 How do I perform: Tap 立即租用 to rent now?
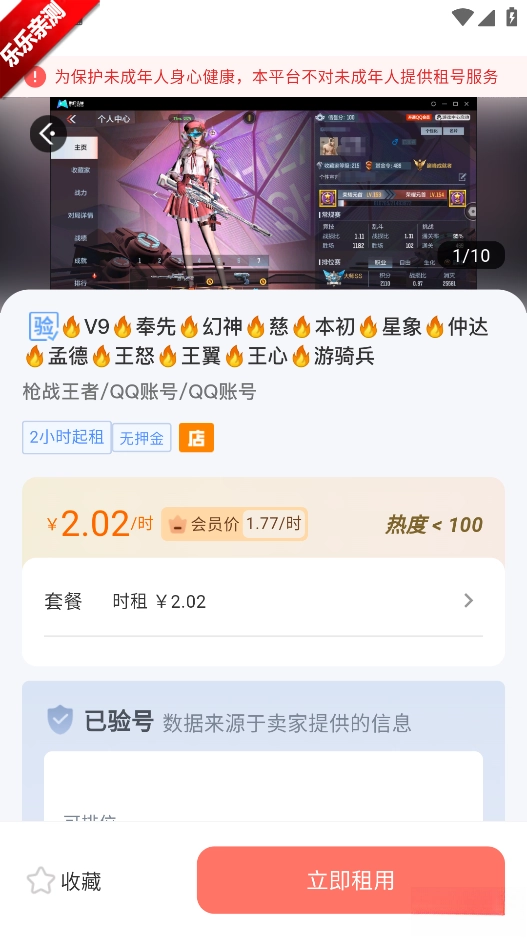tap(351, 880)
